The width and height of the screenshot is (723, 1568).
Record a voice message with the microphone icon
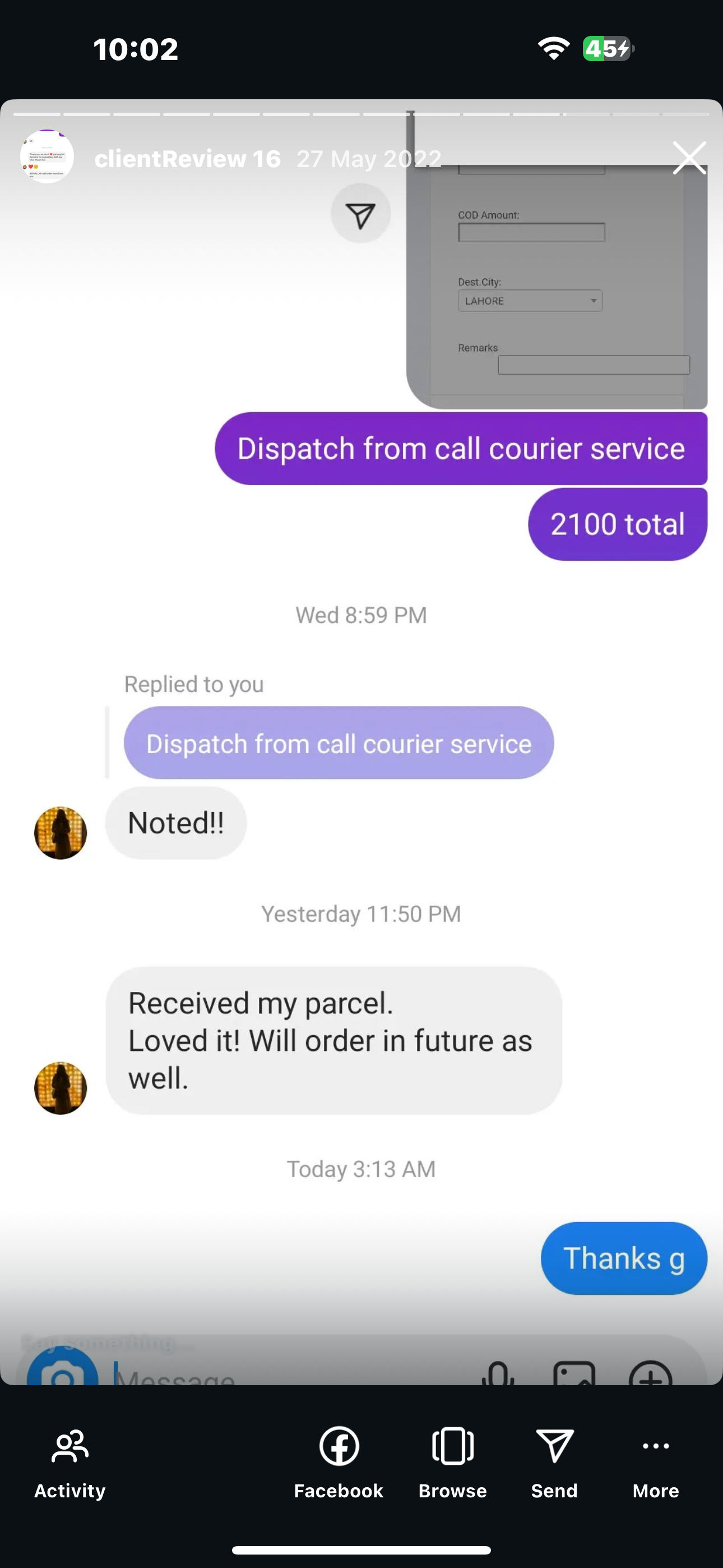(498, 1377)
